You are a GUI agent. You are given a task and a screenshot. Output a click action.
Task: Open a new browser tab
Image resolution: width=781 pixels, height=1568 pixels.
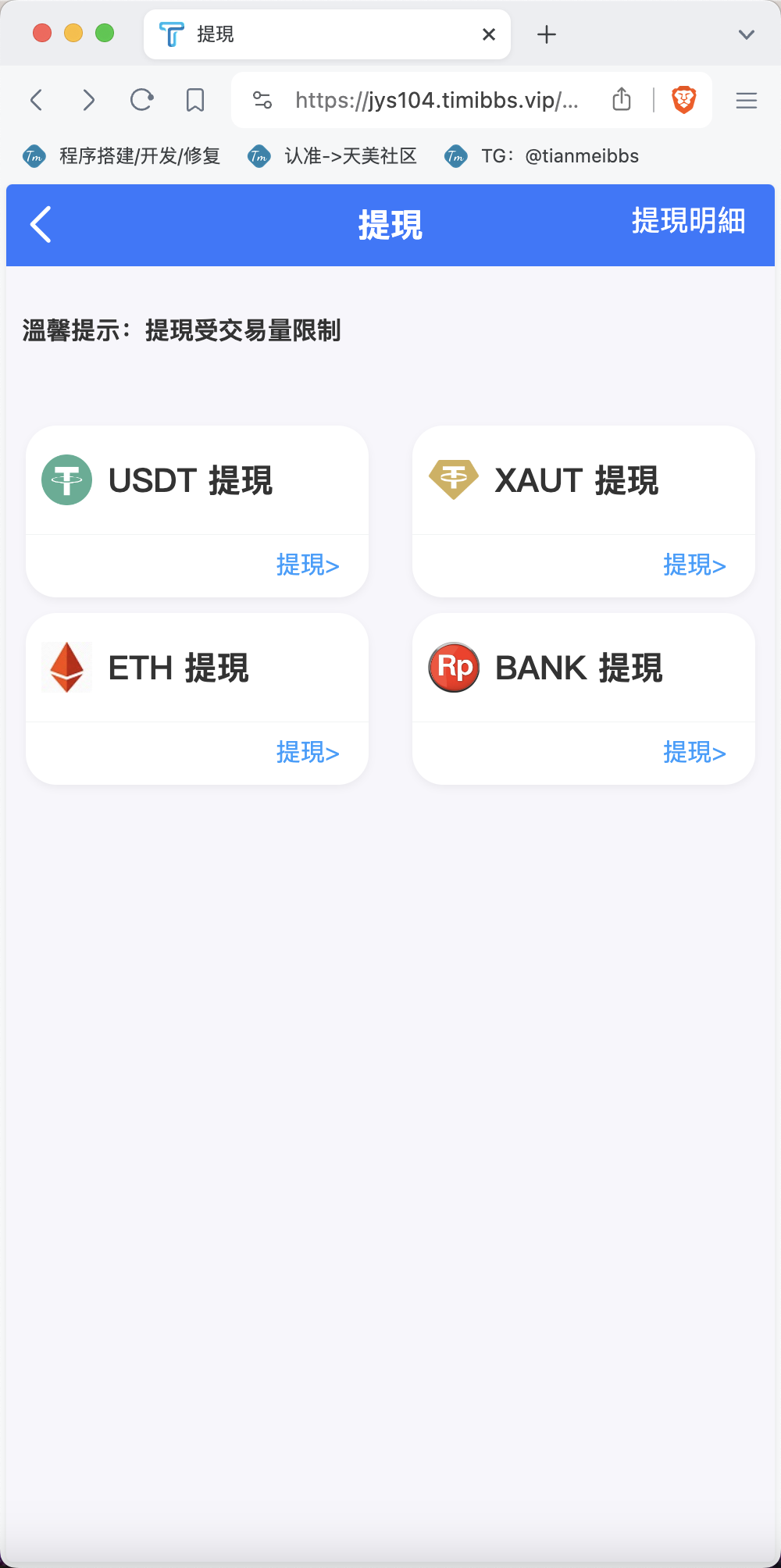point(547,34)
